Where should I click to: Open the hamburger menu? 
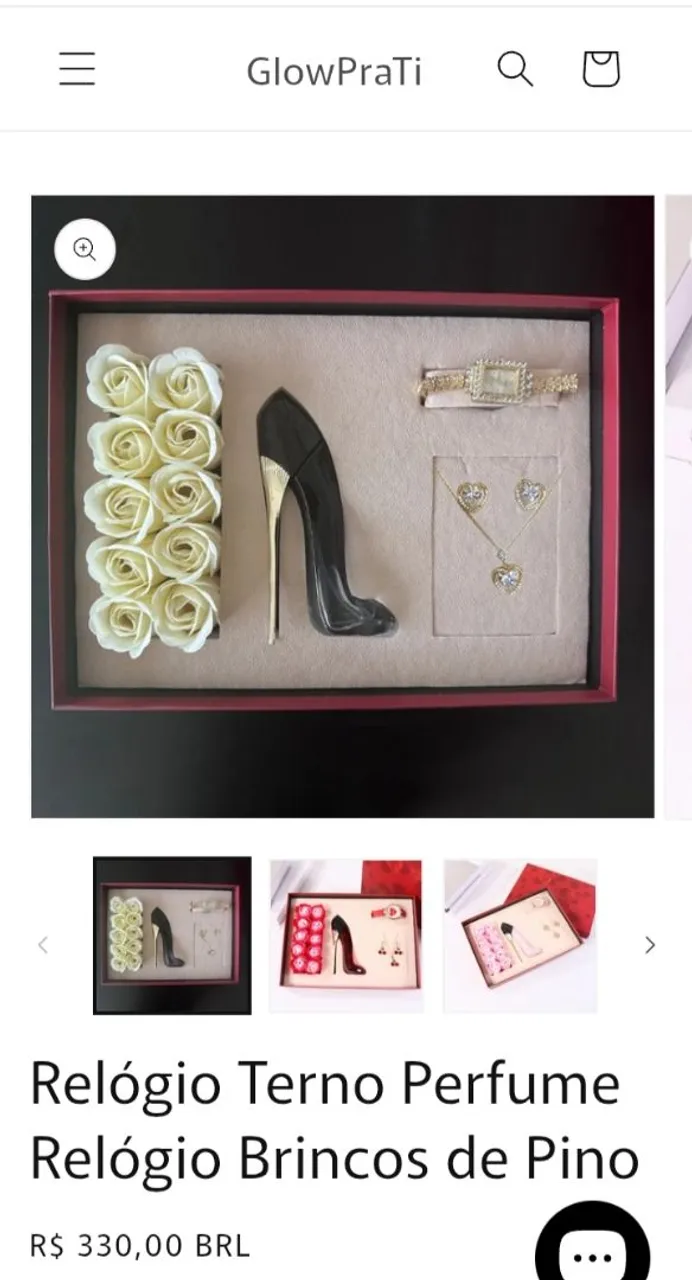point(77,69)
